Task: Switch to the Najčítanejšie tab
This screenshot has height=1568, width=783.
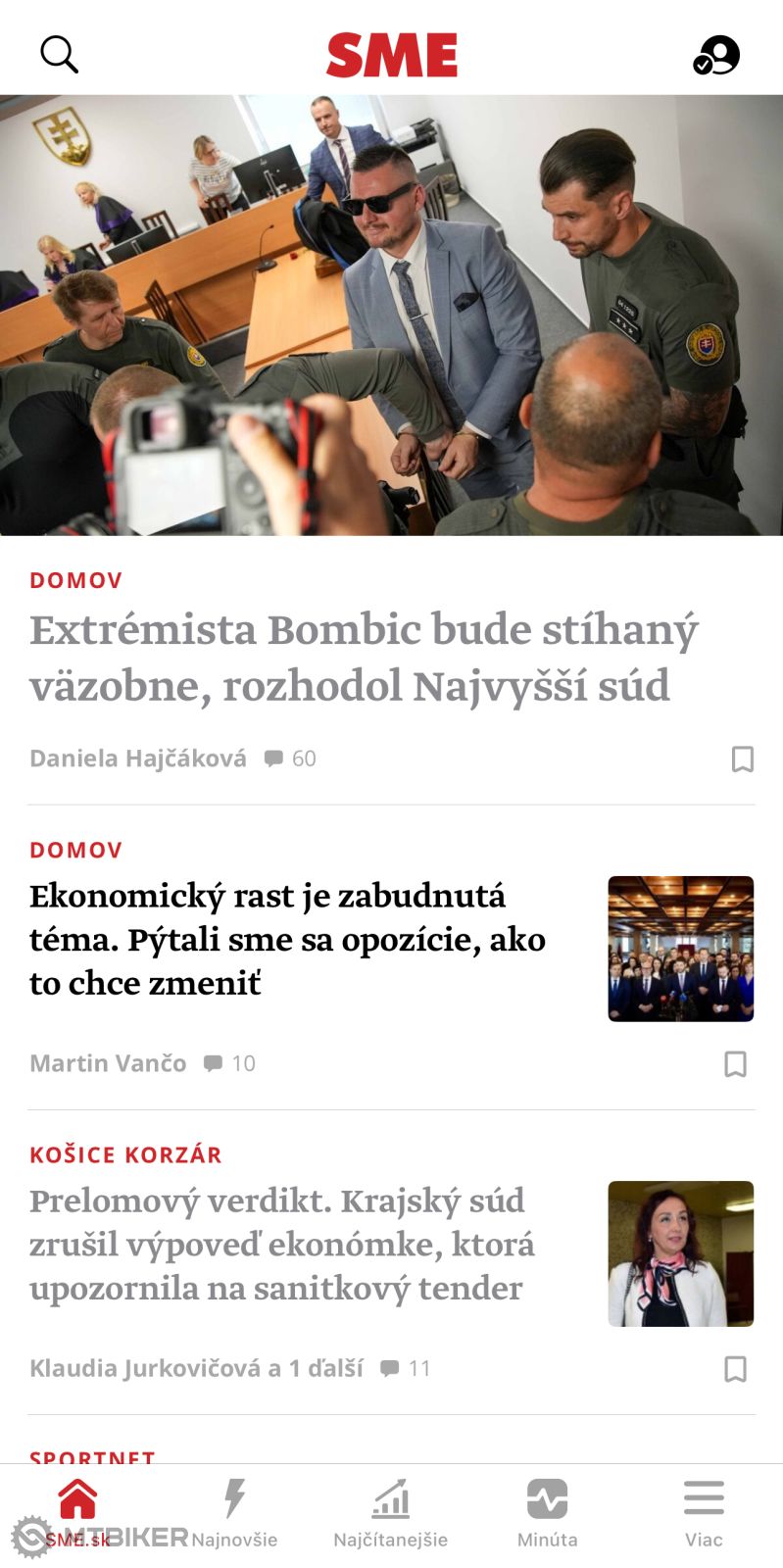Action: tap(390, 1514)
